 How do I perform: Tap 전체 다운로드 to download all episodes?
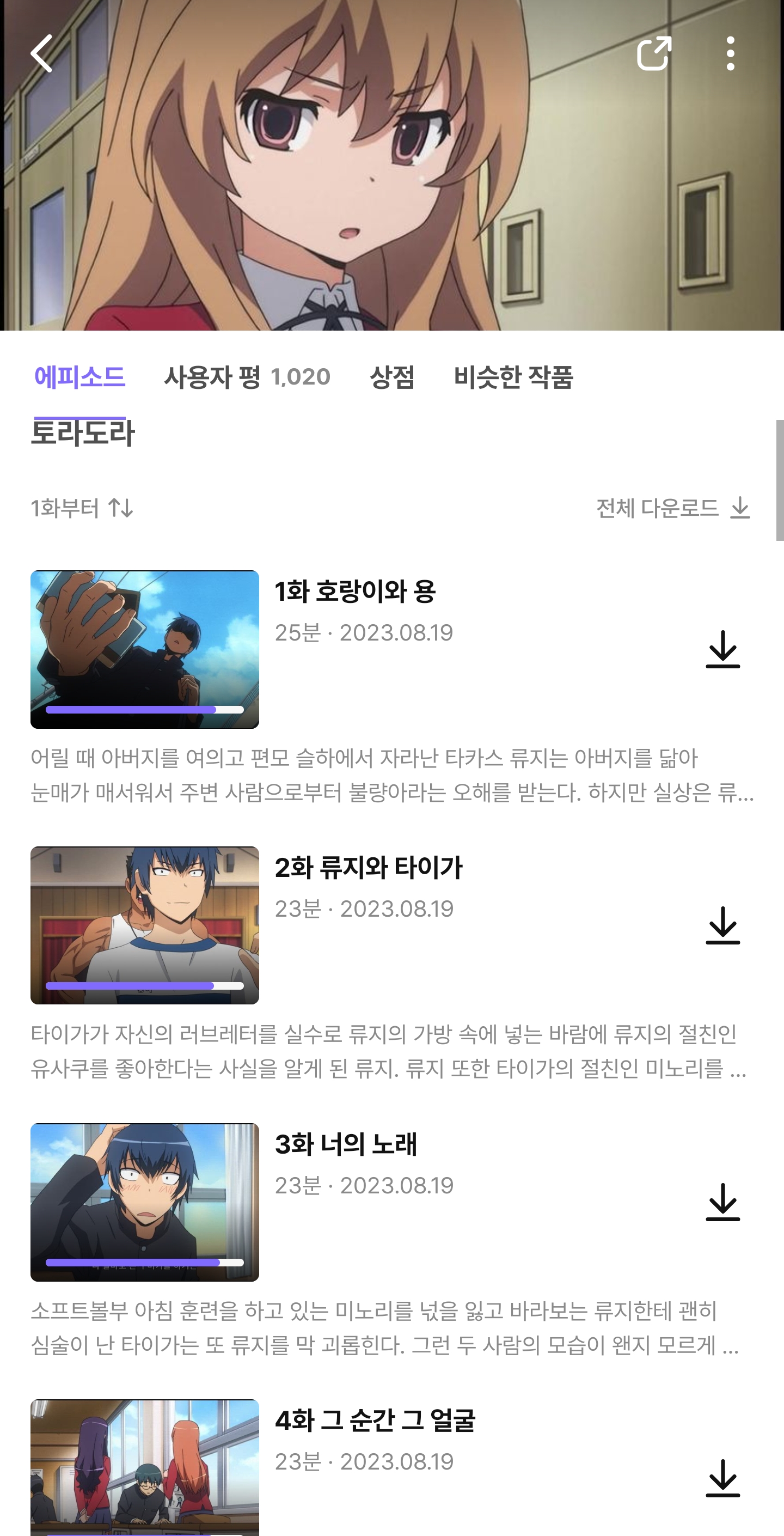click(x=673, y=508)
